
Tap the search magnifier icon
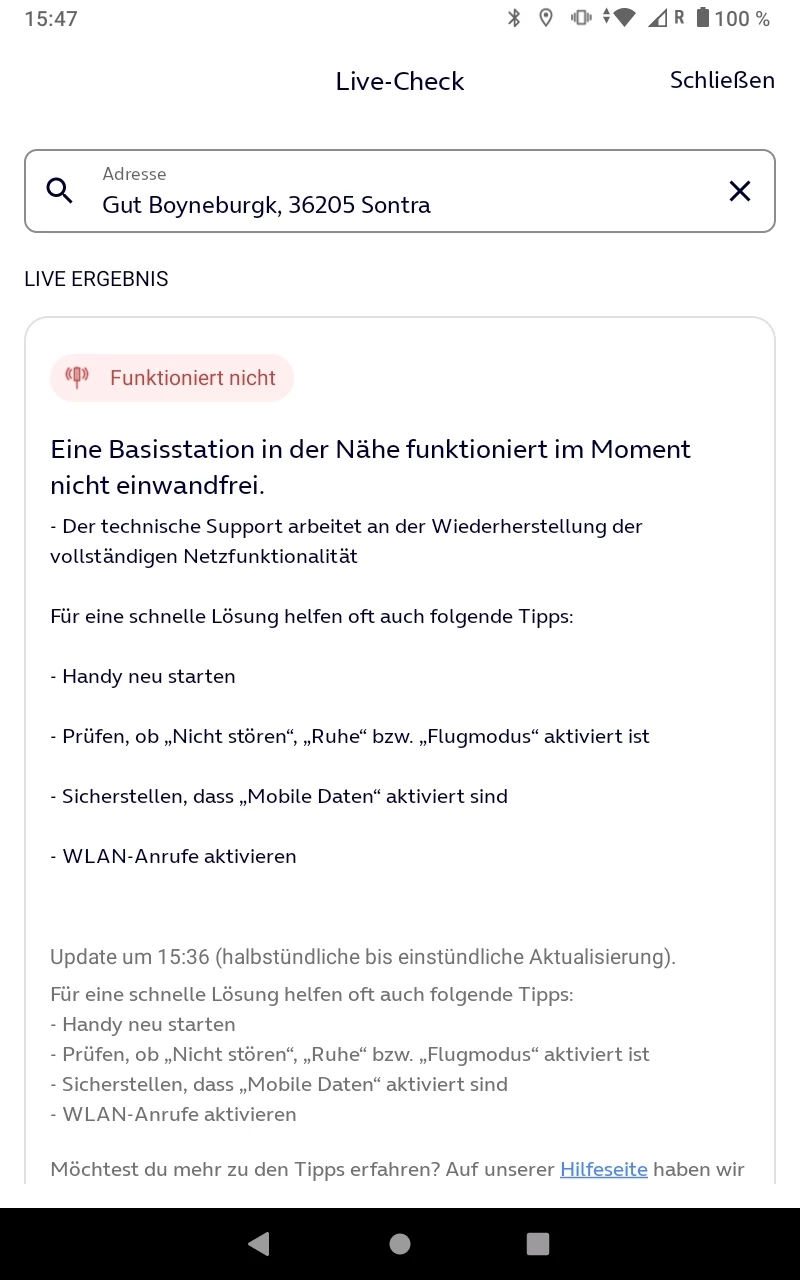(x=60, y=191)
